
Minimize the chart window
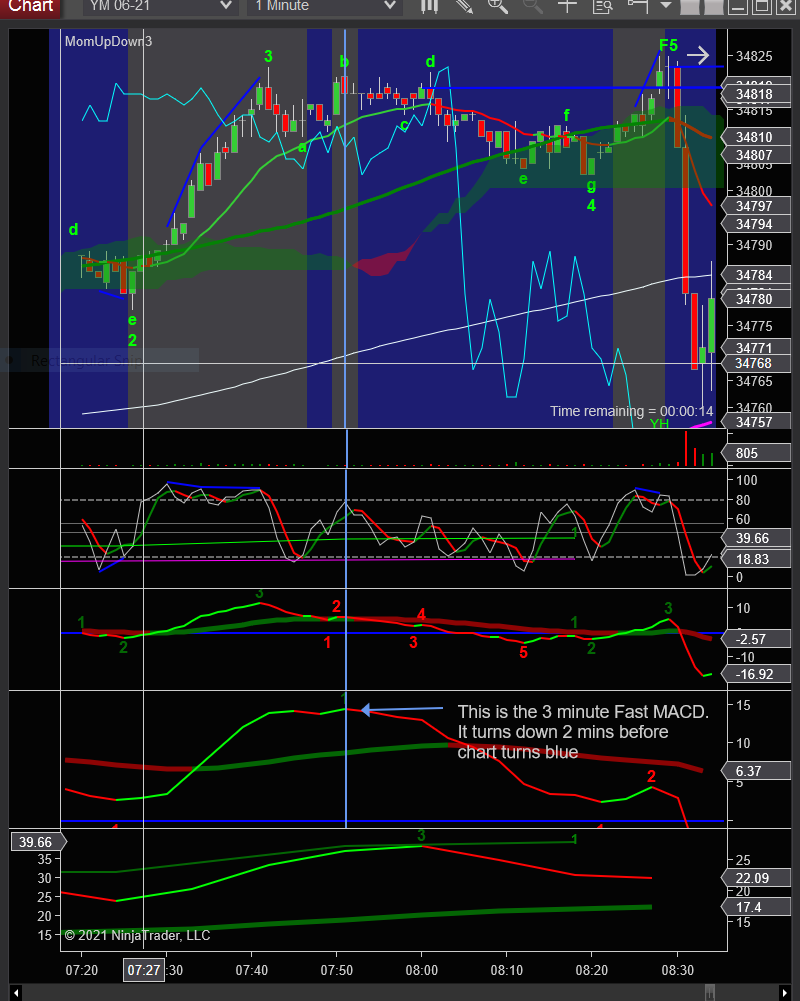click(739, 6)
